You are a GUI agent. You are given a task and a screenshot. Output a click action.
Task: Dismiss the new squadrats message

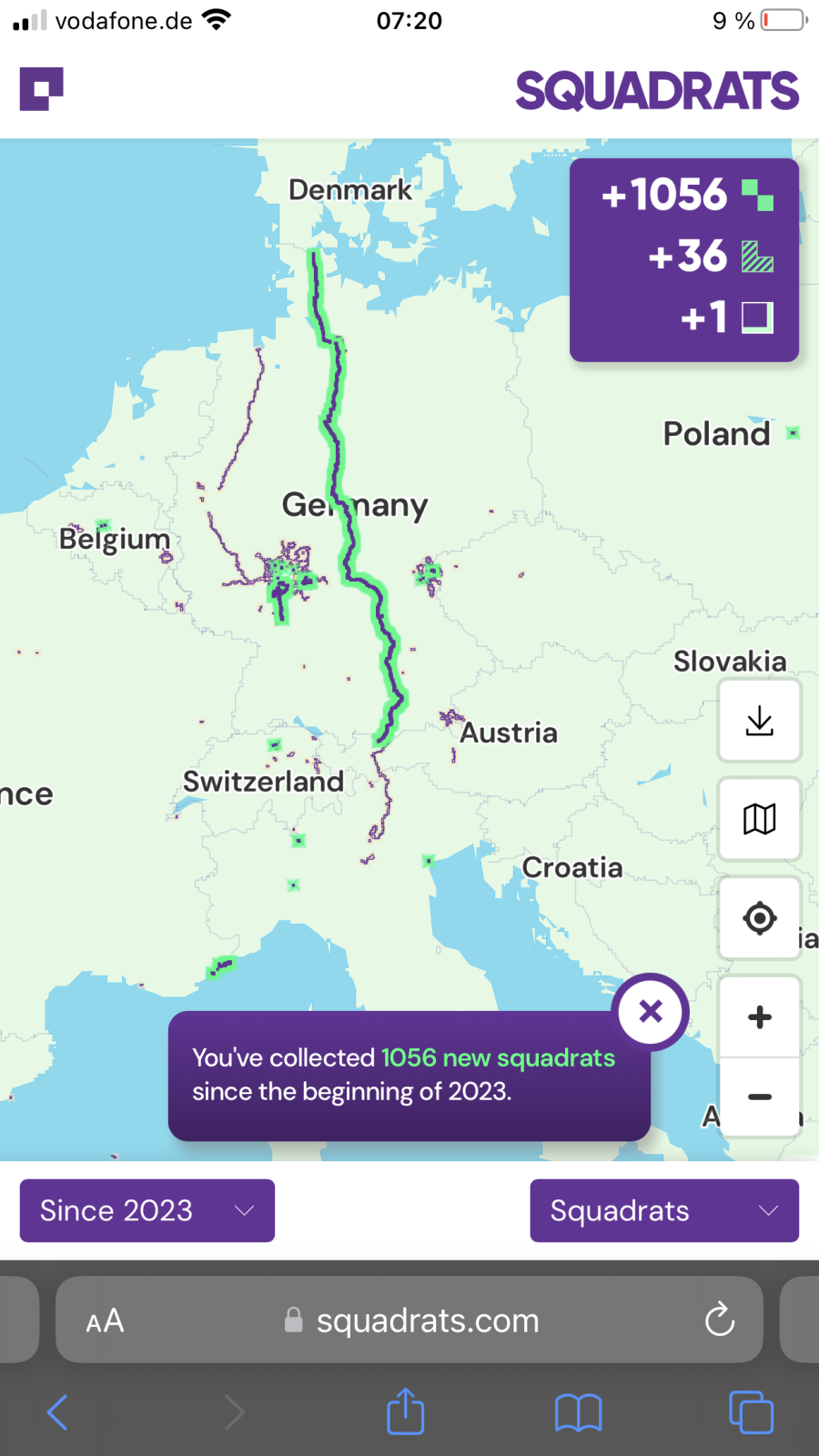point(651,1011)
